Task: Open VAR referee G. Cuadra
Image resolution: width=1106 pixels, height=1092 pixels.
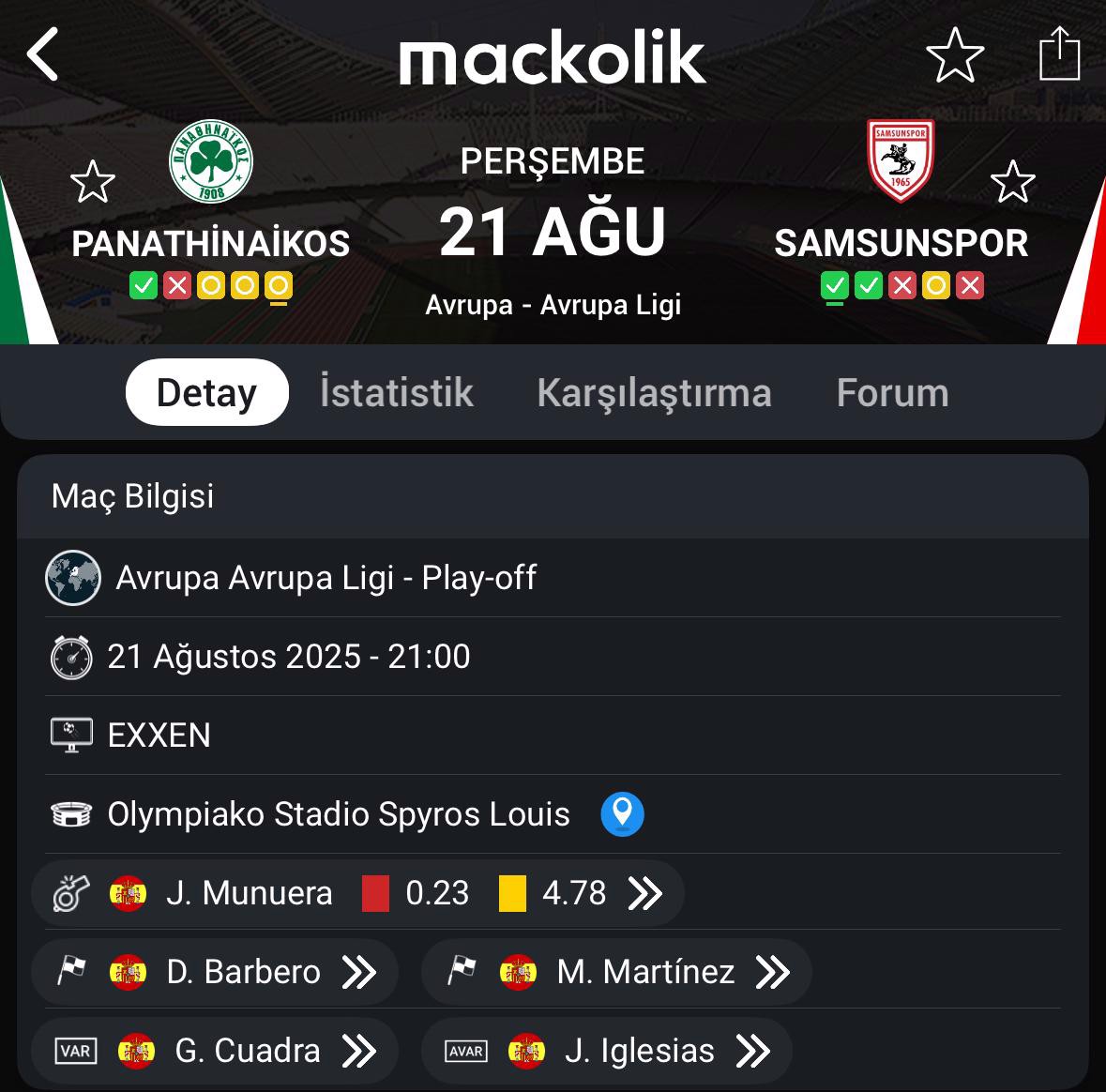Action: tap(215, 1051)
